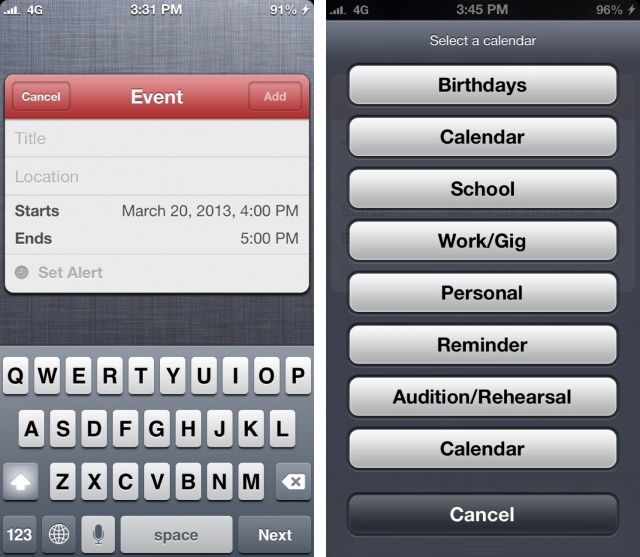Choose the Reminder calendar
Screen dimensions: 640x557
(482, 345)
